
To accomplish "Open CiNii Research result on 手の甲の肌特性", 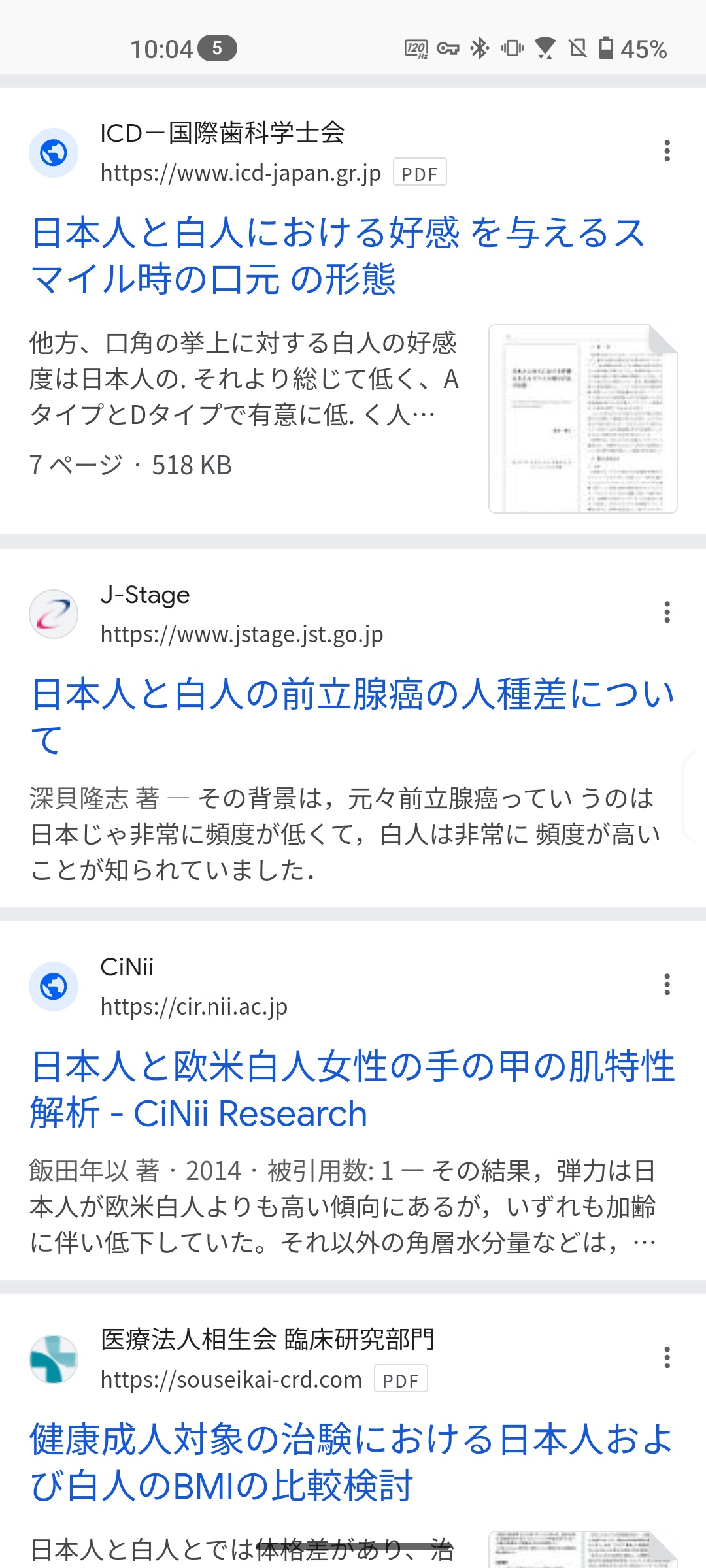I will [353, 1089].
